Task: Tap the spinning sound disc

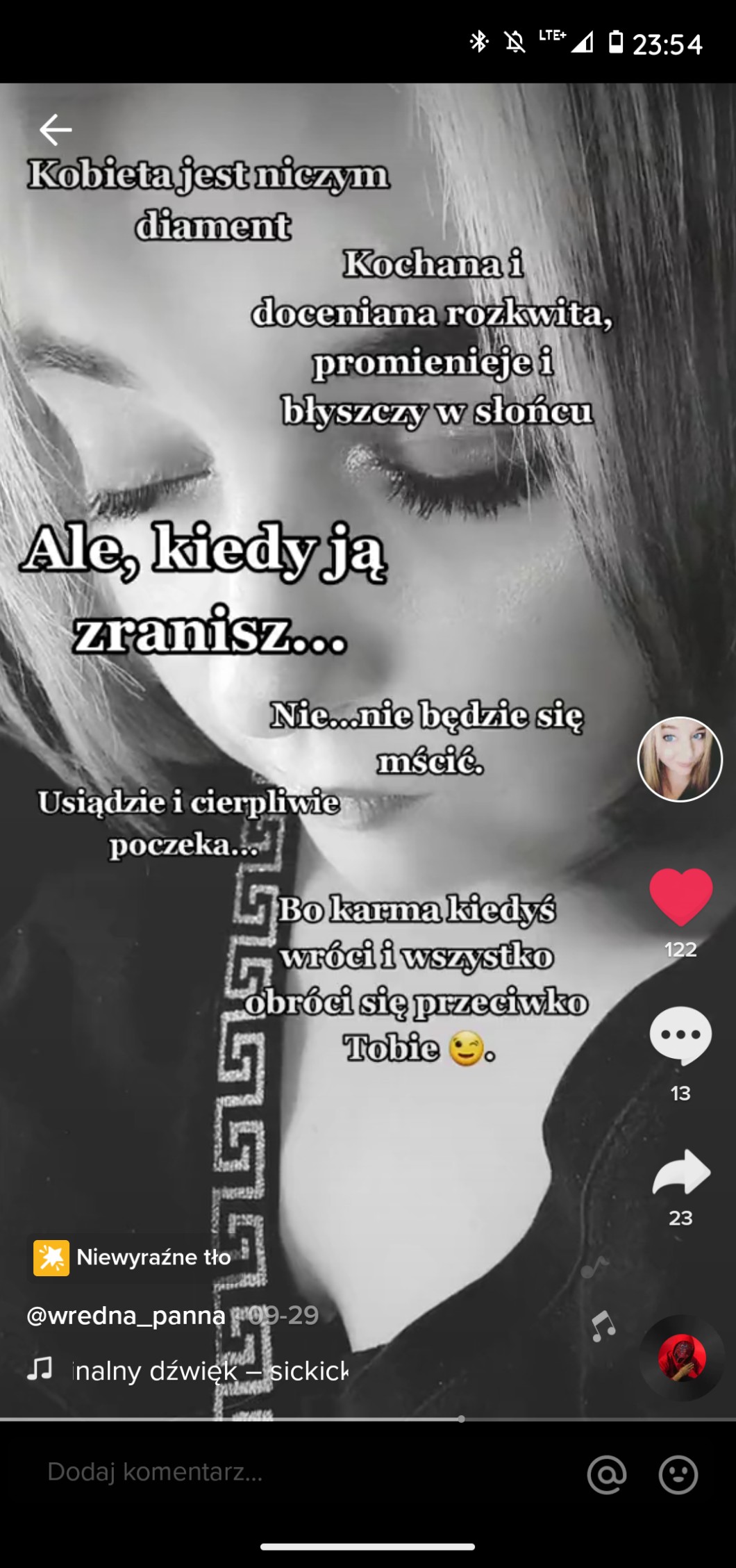Action: click(682, 1357)
